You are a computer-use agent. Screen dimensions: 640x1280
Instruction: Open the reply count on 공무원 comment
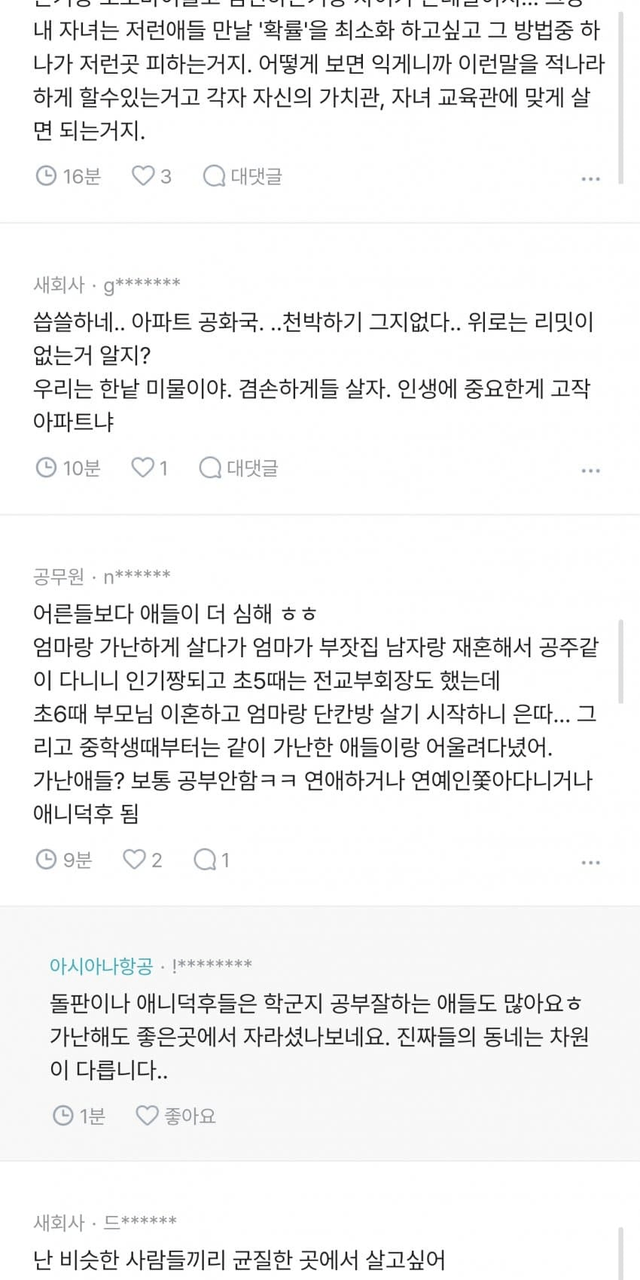tap(212, 859)
